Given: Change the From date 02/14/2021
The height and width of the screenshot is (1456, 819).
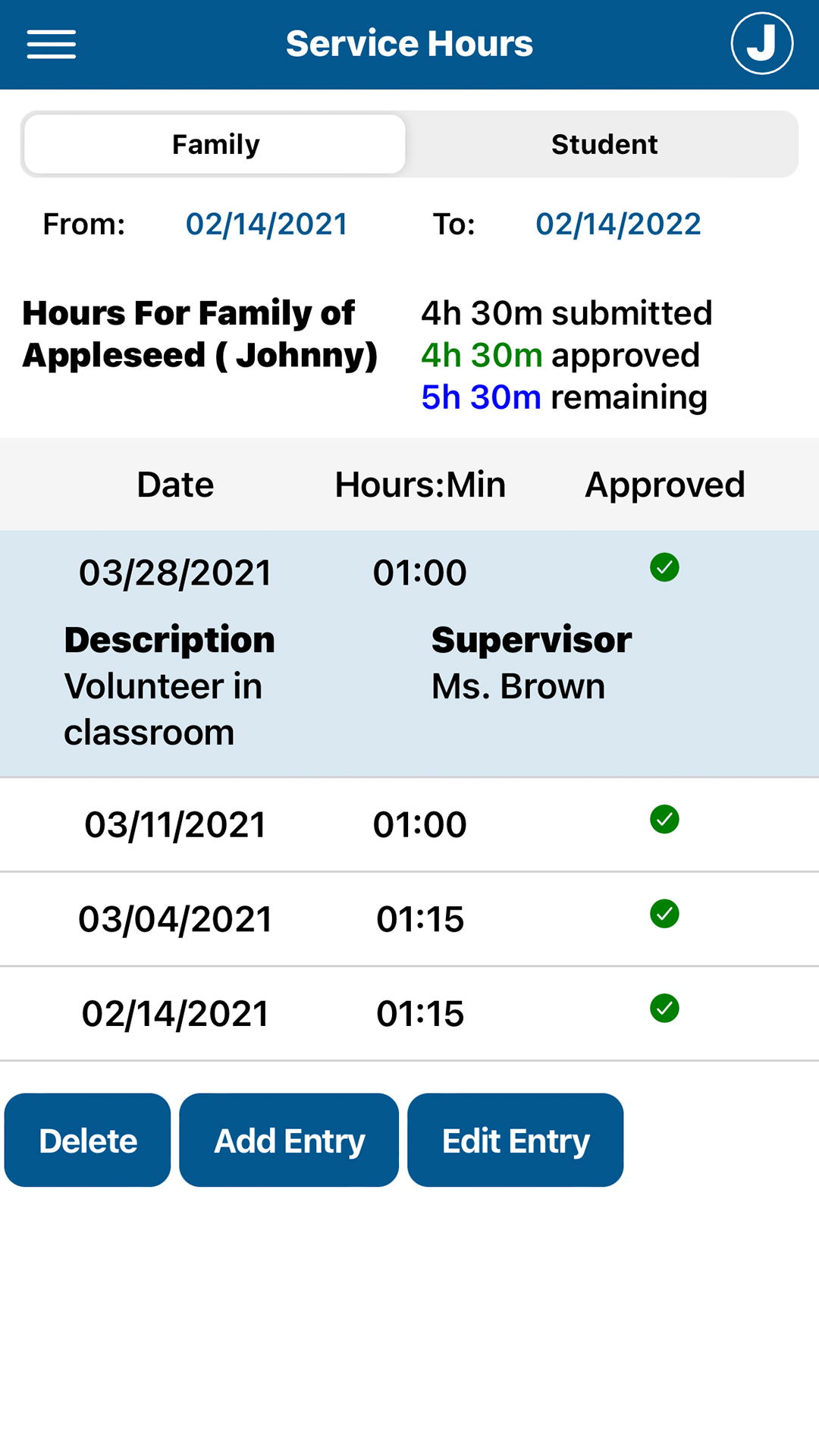Looking at the screenshot, I should point(266,224).
